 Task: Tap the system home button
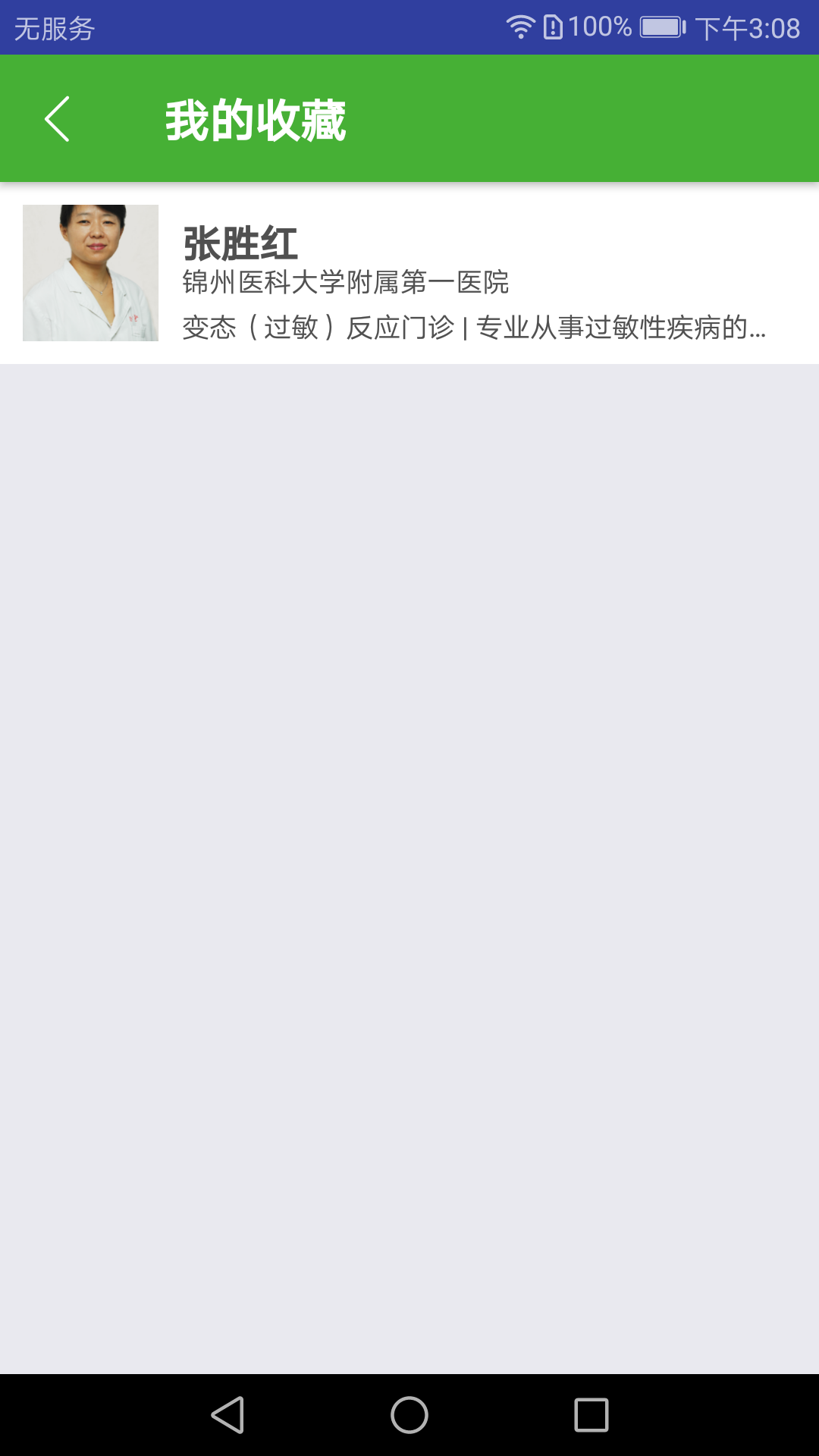point(409,1415)
